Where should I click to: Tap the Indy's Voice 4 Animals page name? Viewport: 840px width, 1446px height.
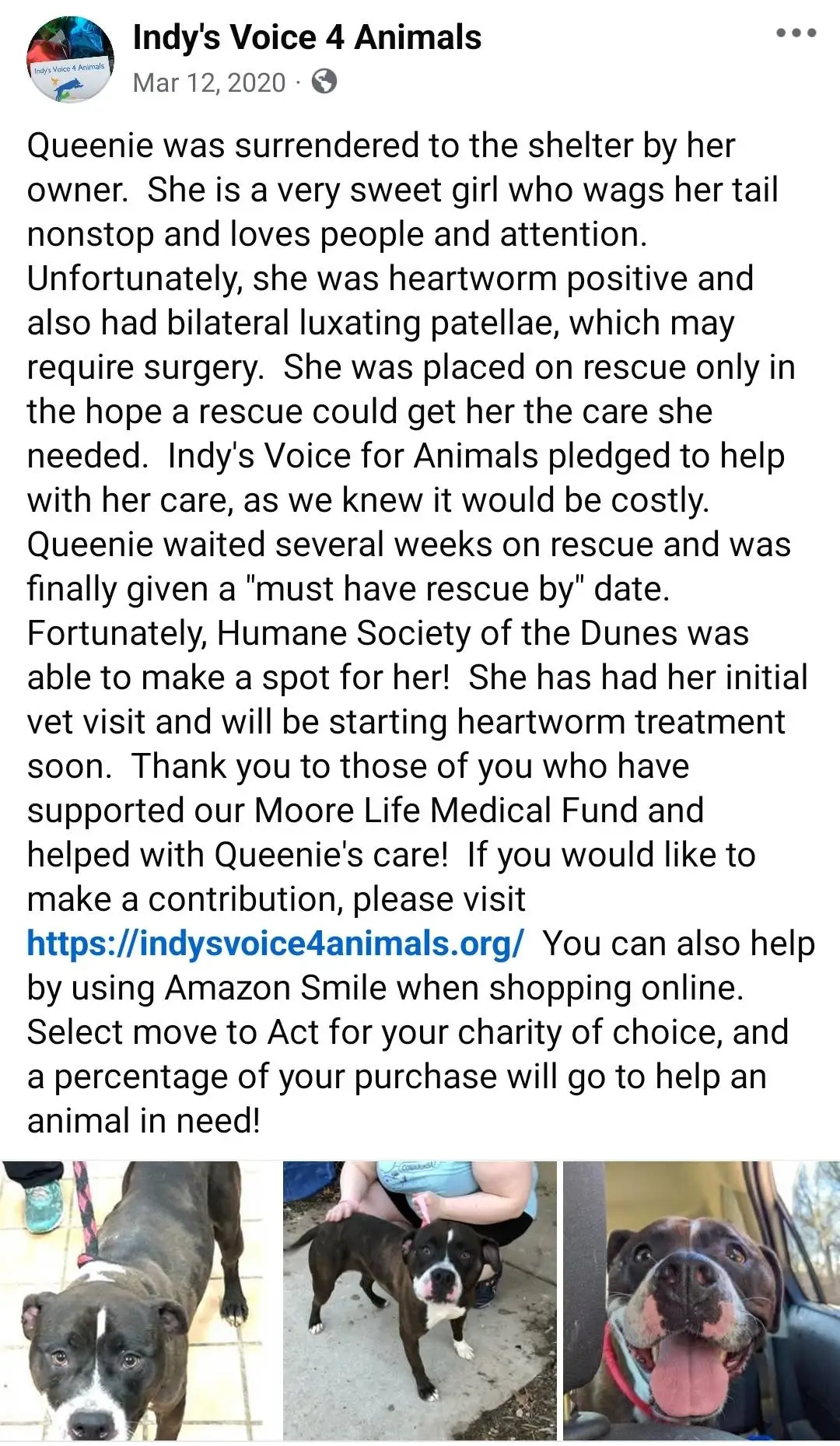point(307,37)
